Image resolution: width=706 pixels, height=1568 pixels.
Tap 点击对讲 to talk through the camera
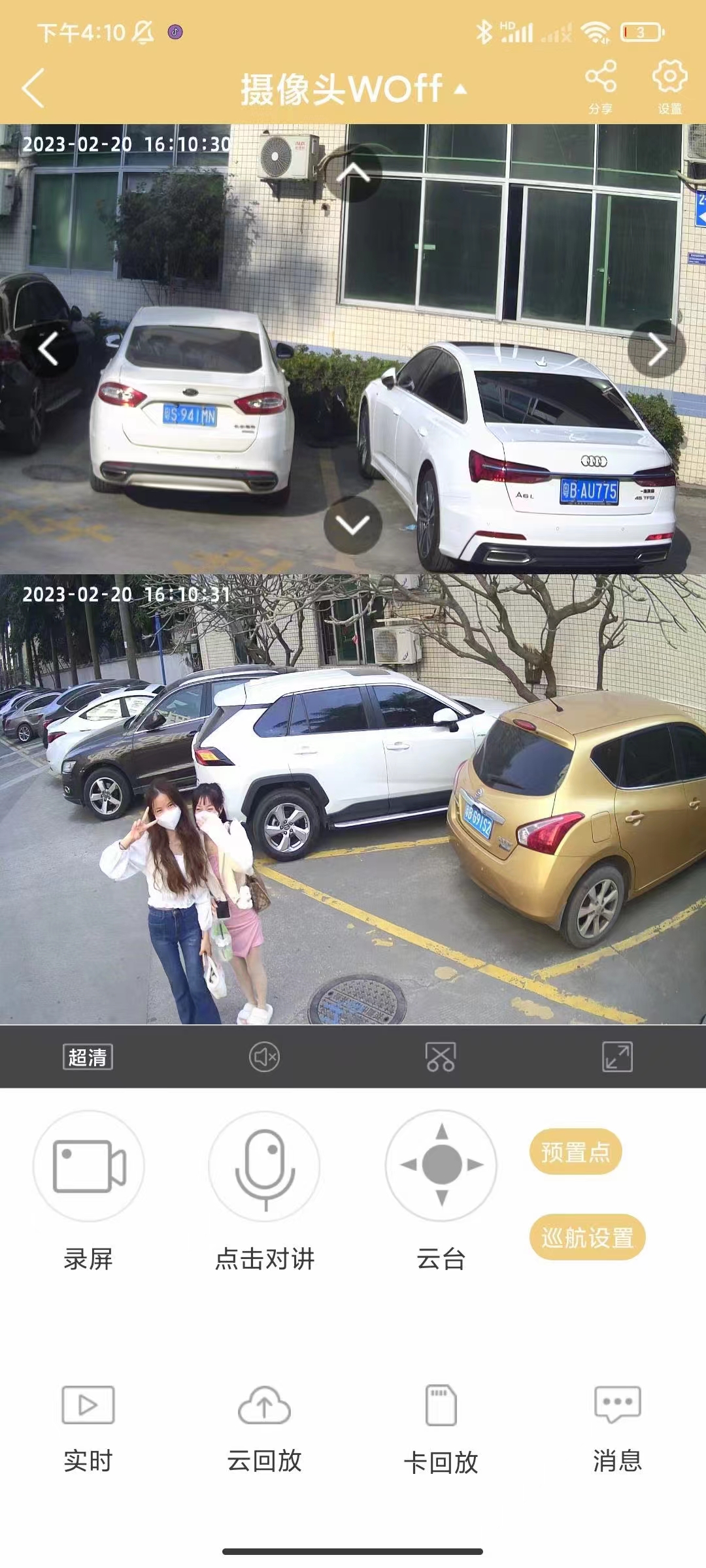pyautogui.click(x=264, y=1166)
